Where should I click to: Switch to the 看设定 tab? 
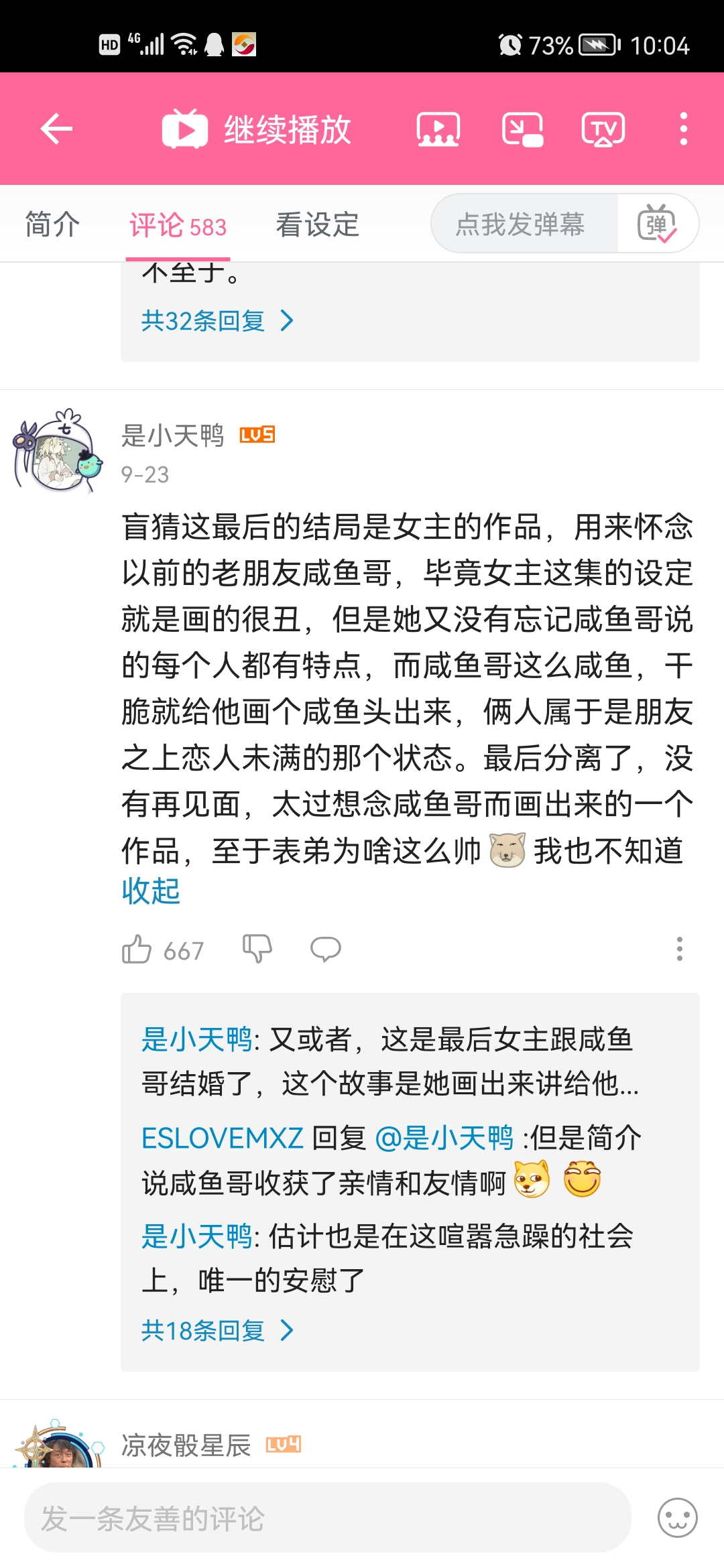click(317, 224)
